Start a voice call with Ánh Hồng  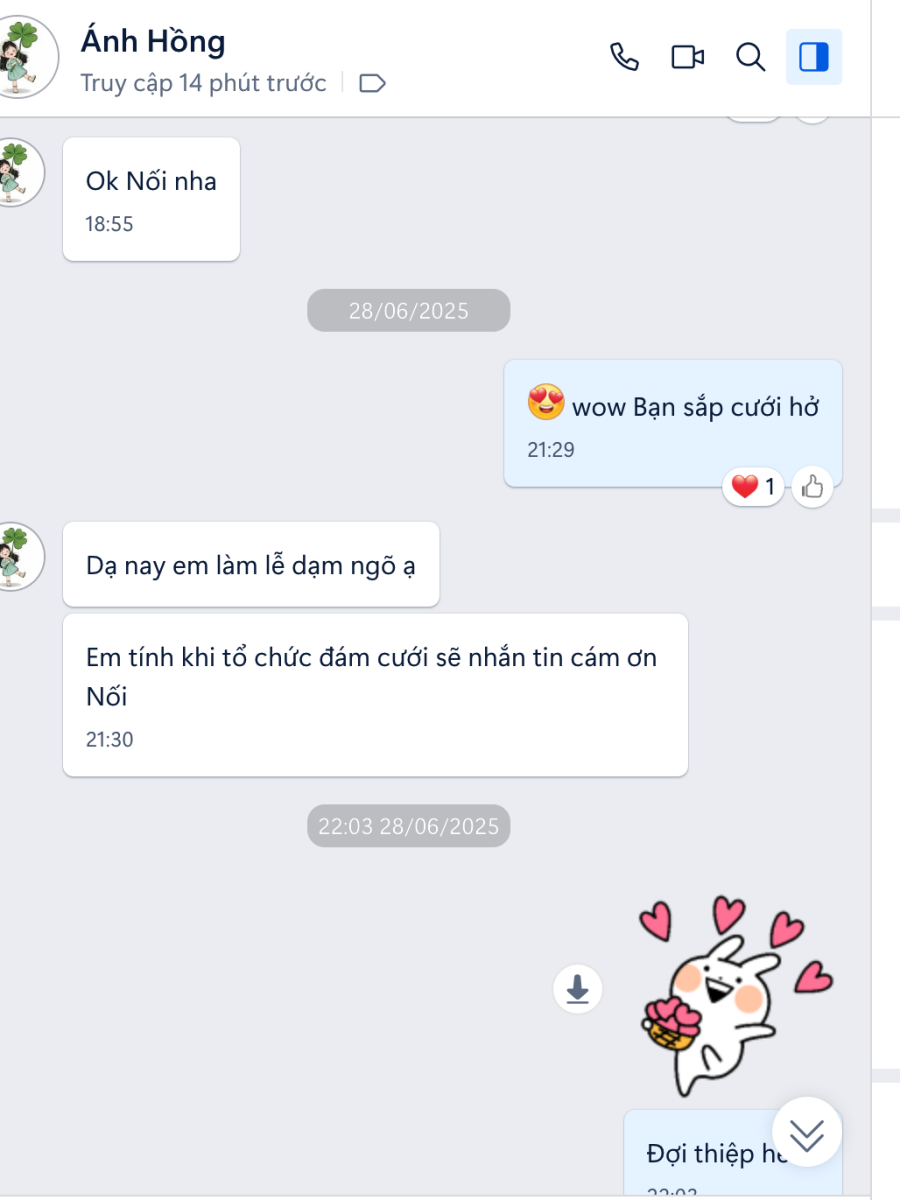[x=624, y=57]
